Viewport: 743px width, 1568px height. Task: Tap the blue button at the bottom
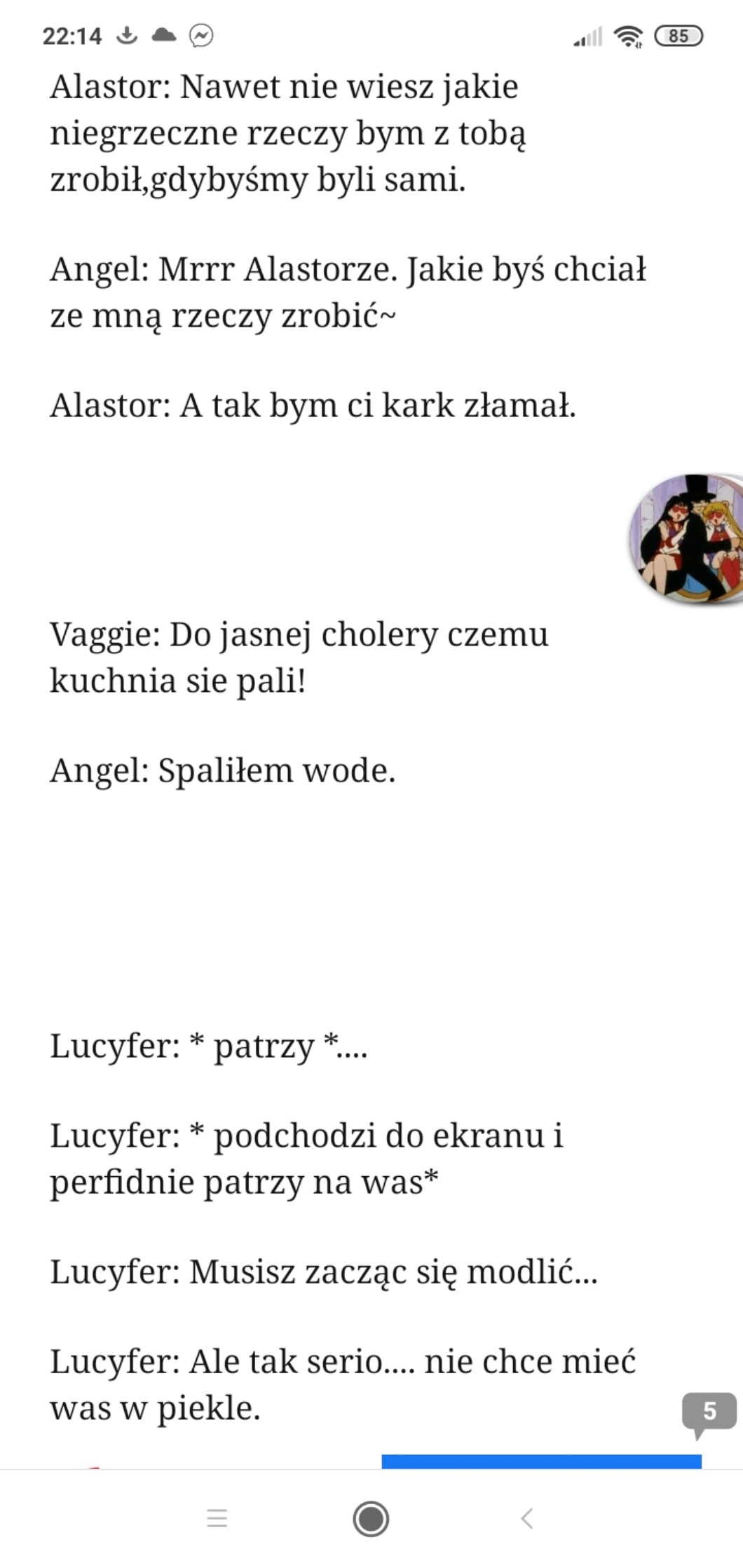(x=541, y=1461)
